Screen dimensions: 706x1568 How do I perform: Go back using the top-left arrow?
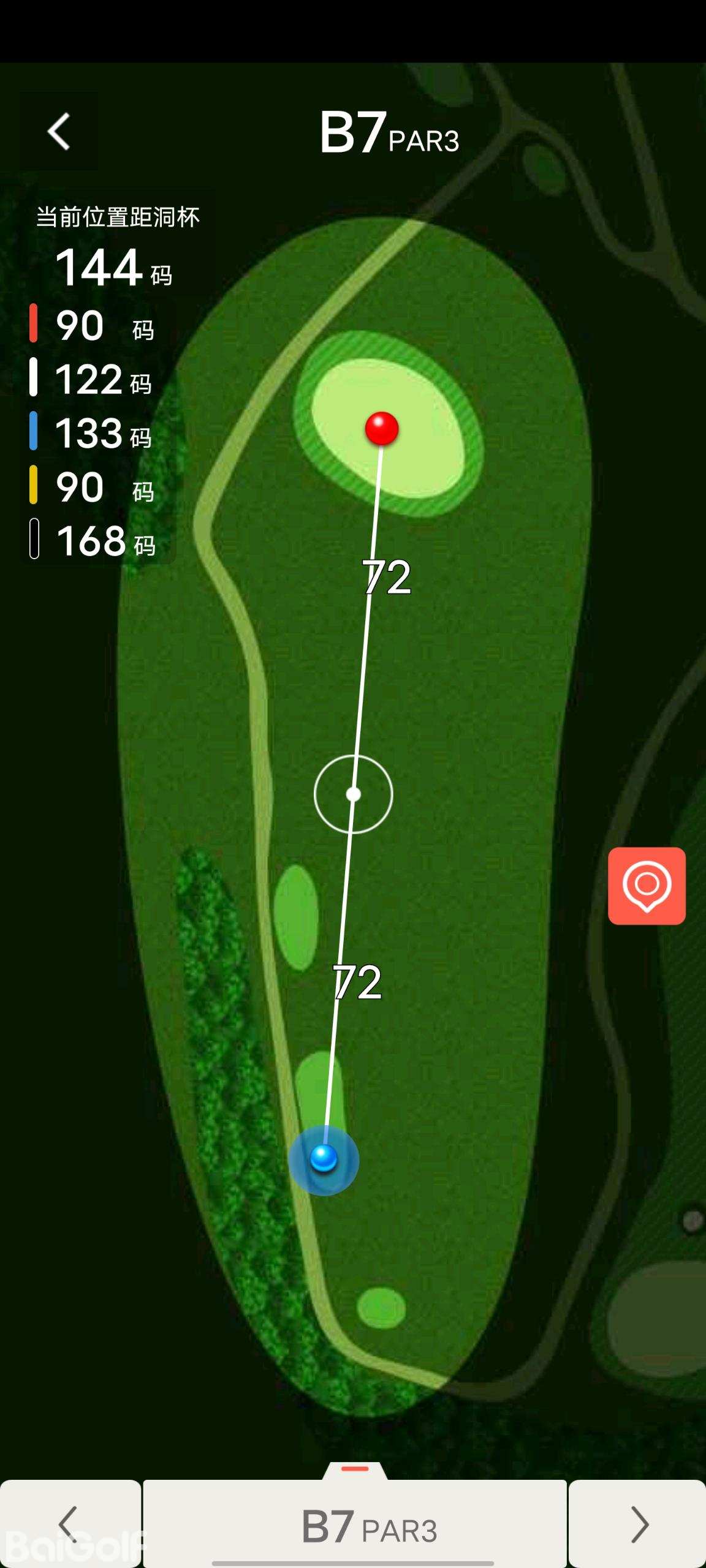pos(59,131)
